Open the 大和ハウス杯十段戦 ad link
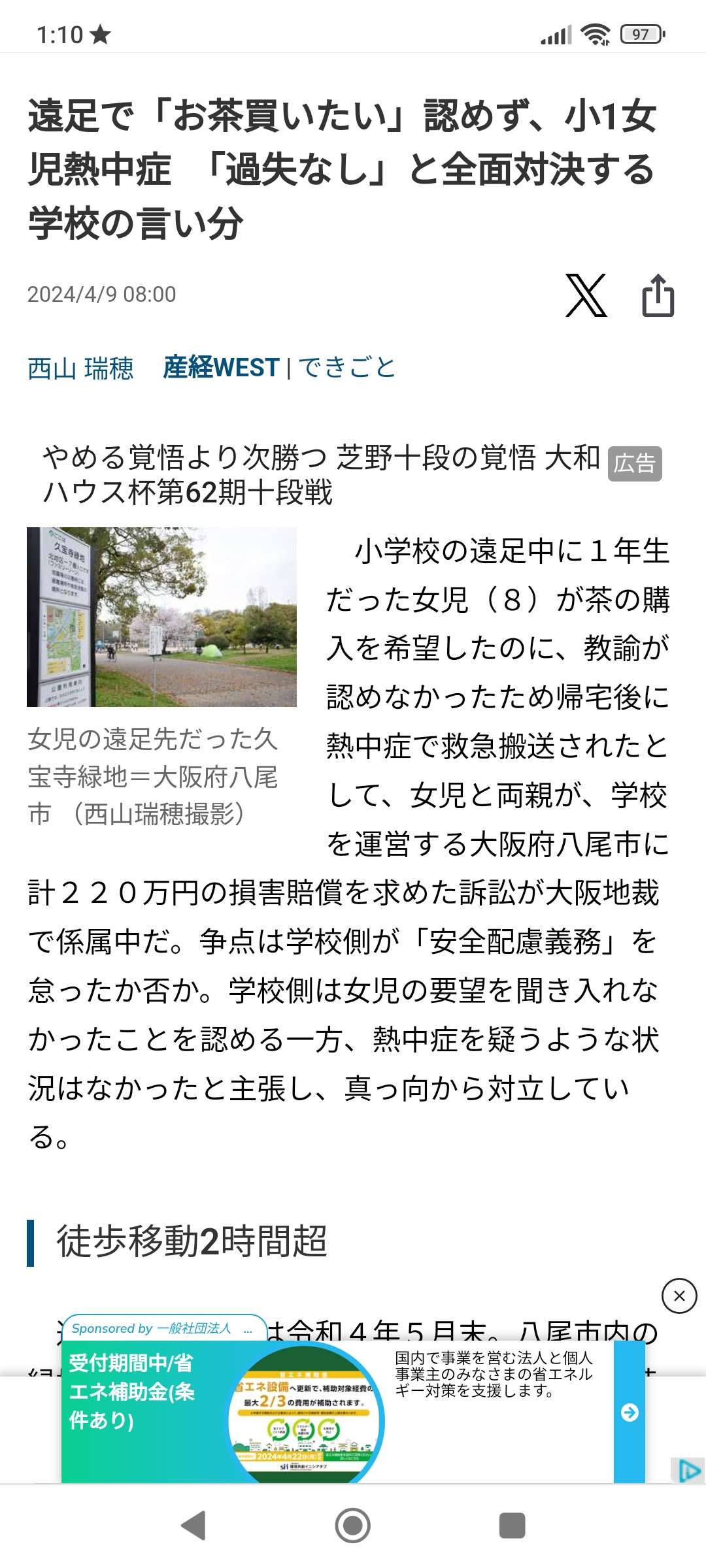This screenshot has width=706, height=1568. coord(320,474)
